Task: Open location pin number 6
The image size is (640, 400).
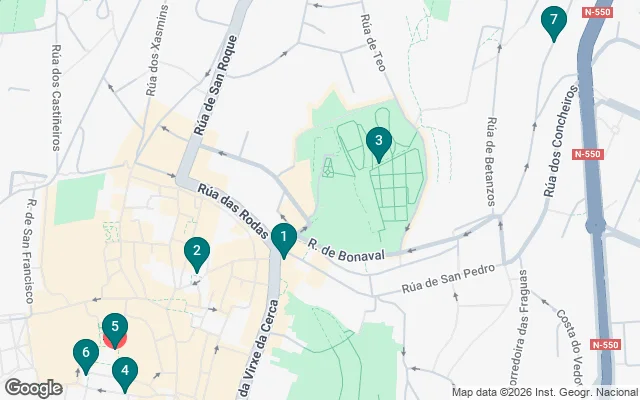Action: click(x=86, y=353)
